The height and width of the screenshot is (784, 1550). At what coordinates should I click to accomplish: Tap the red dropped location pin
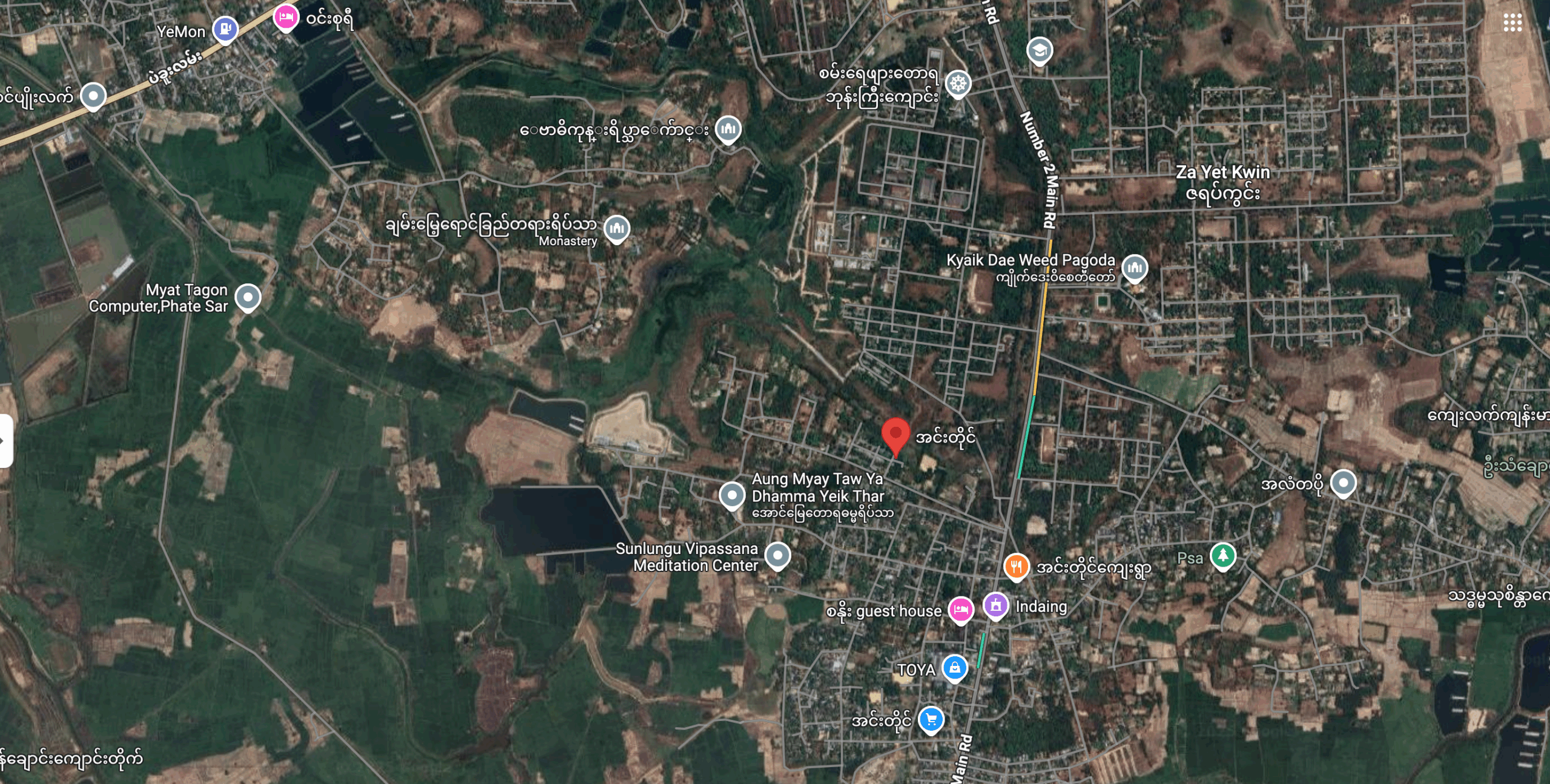coord(895,435)
